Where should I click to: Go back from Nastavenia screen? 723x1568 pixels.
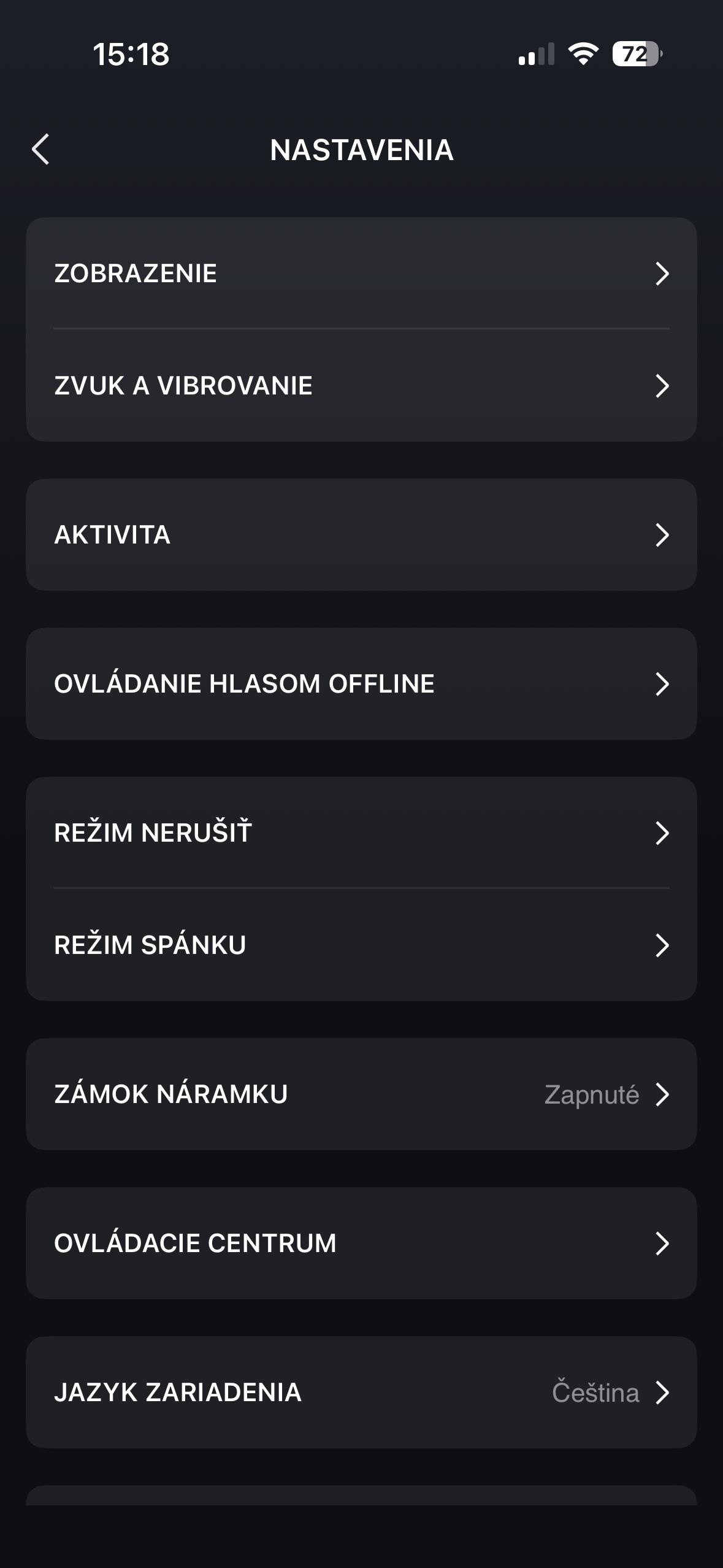[40, 150]
